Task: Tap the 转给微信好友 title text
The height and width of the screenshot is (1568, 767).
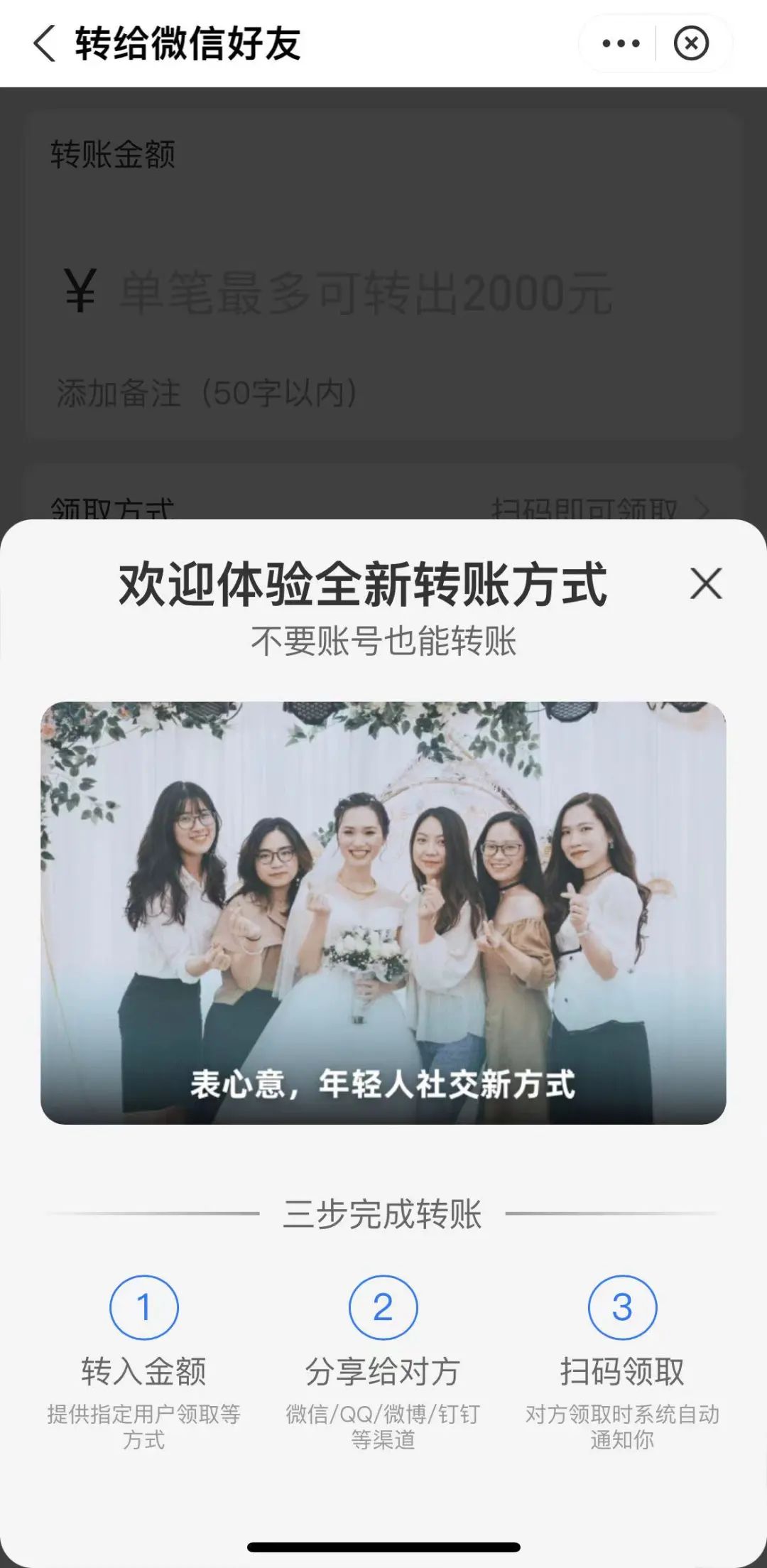Action: [x=186, y=43]
